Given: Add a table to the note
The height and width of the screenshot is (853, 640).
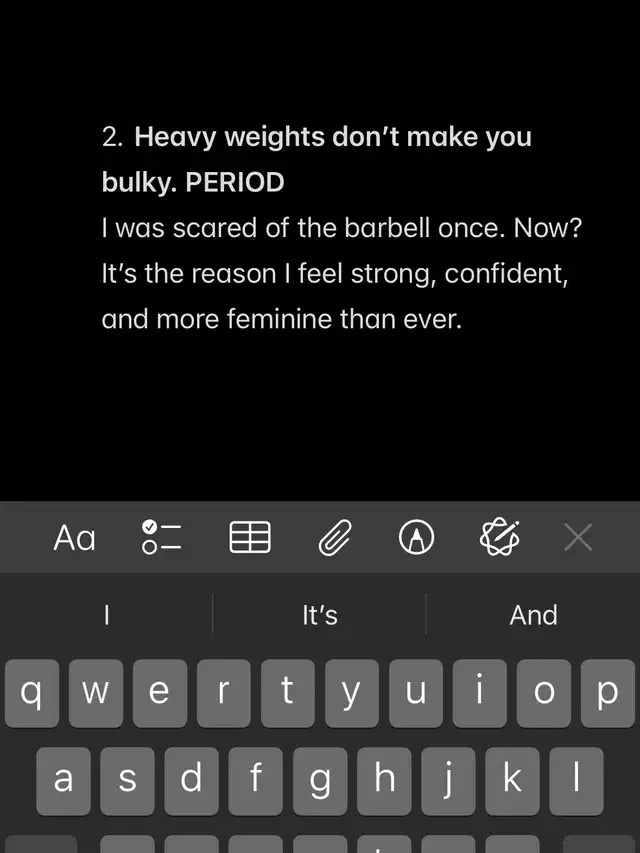Looking at the screenshot, I should tap(250, 538).
